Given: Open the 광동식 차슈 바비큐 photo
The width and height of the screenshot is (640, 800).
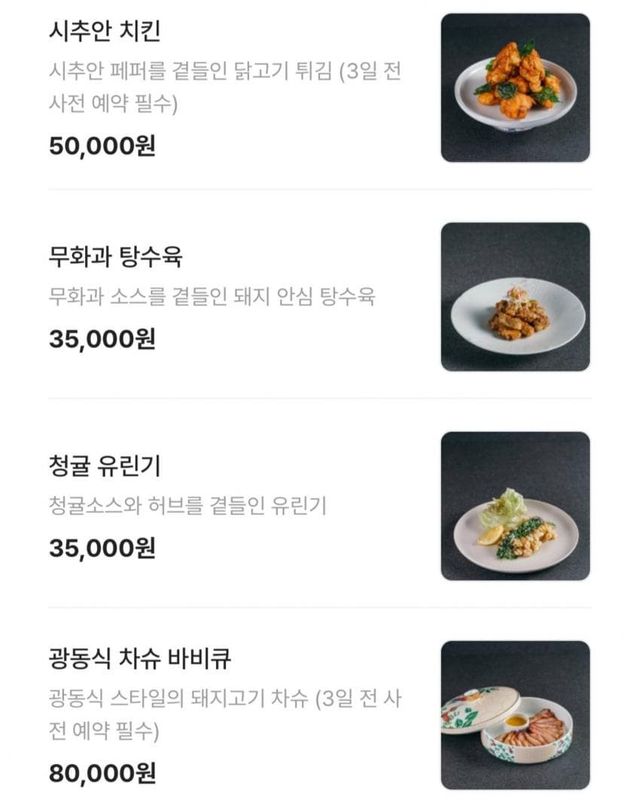Looking at the screenshot, I should coord(515,715).
